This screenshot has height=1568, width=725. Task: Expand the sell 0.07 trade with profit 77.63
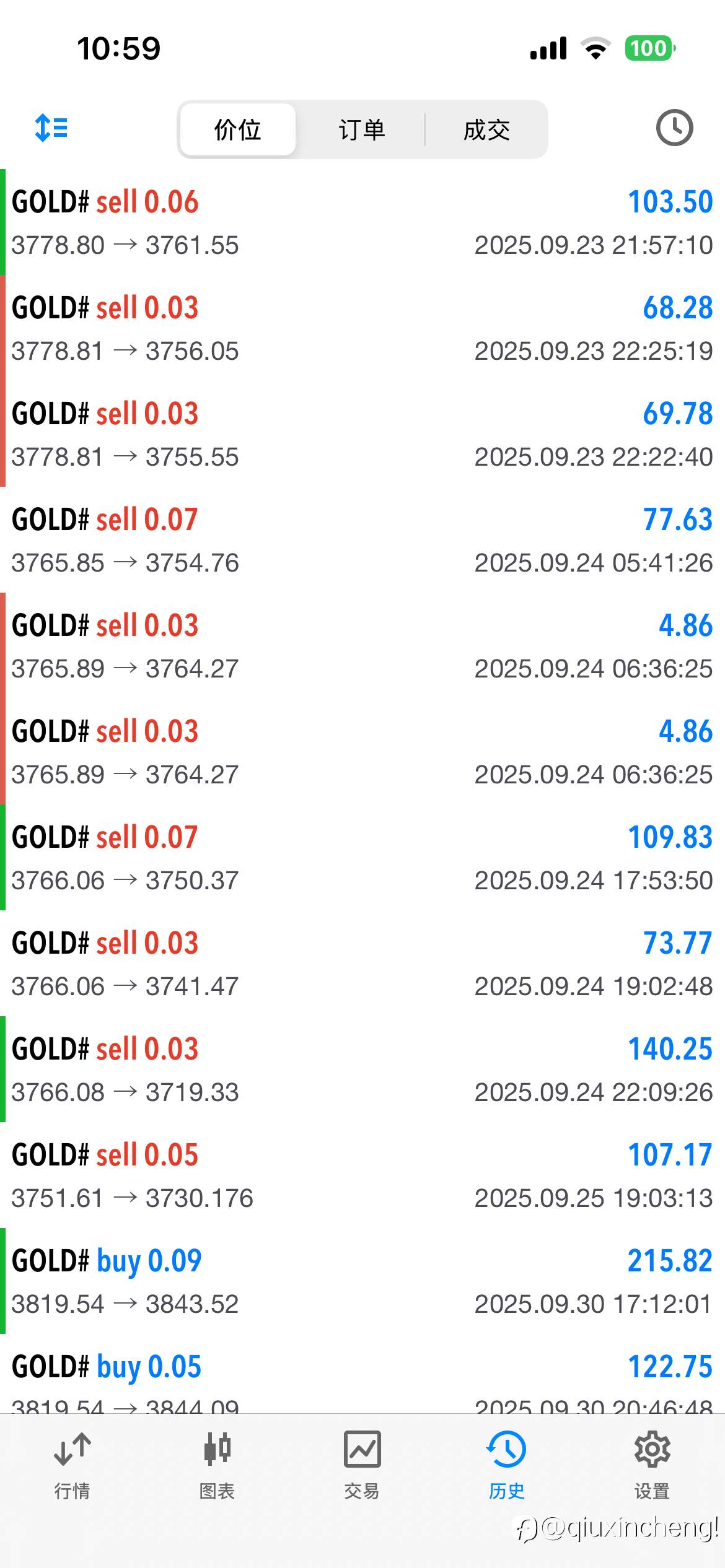pyautogui.click(x=362, y=540)
